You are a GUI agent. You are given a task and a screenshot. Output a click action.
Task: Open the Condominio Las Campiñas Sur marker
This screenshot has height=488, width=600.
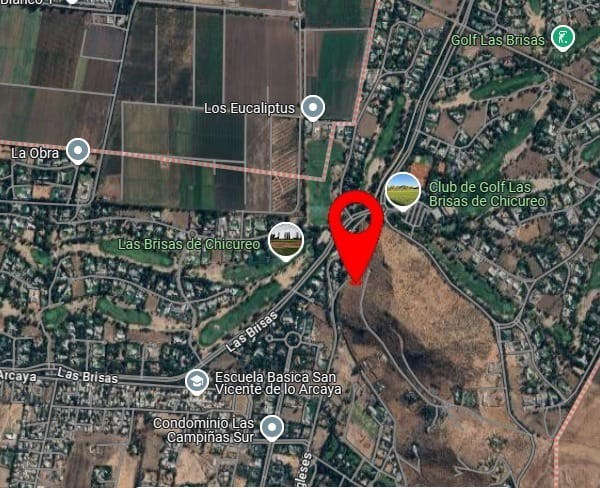click(271, 428)
